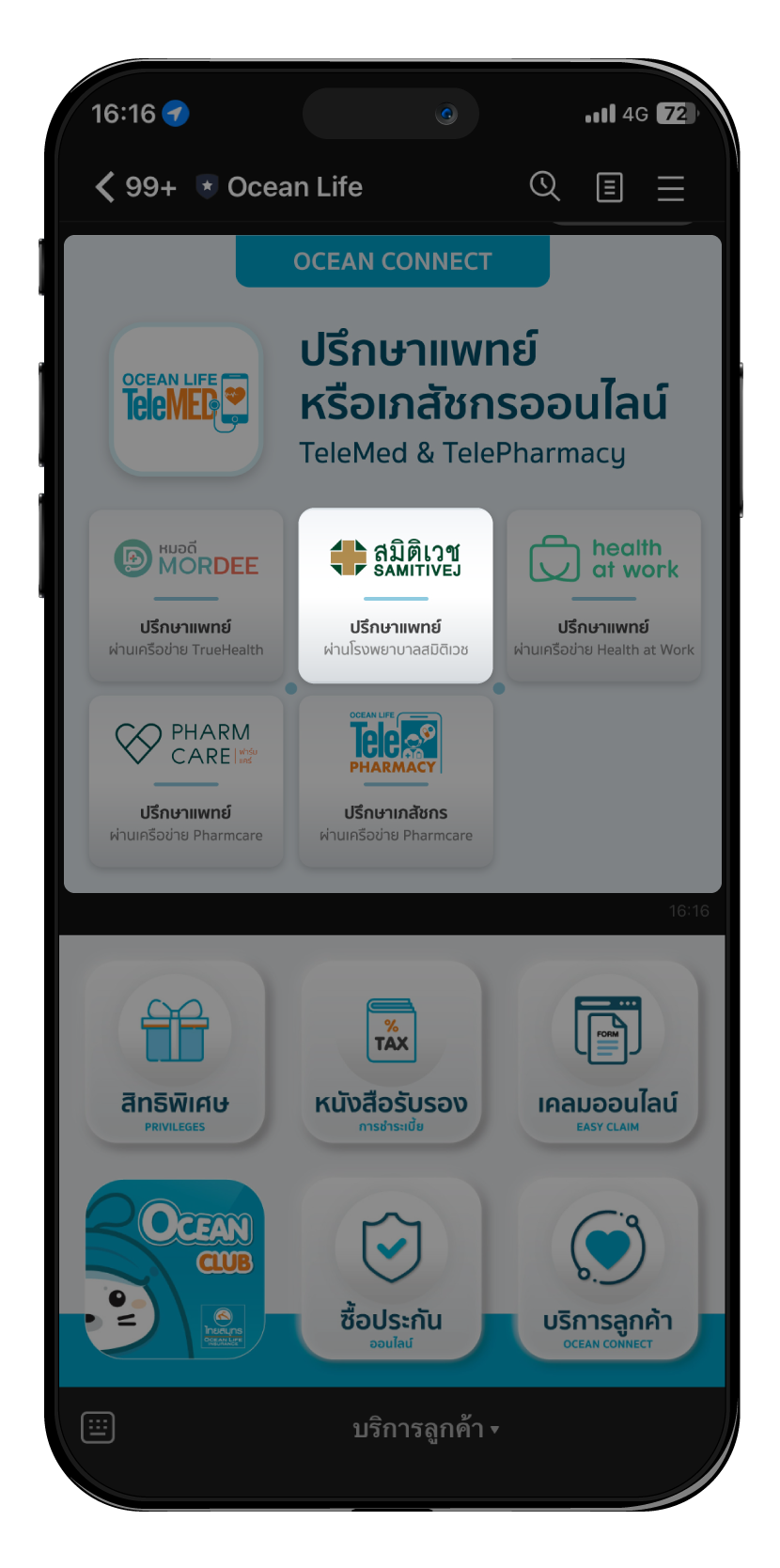Collapse the บริการลูกค้า rich menu
The image size is (780, 1568).
pos(425,1429)
